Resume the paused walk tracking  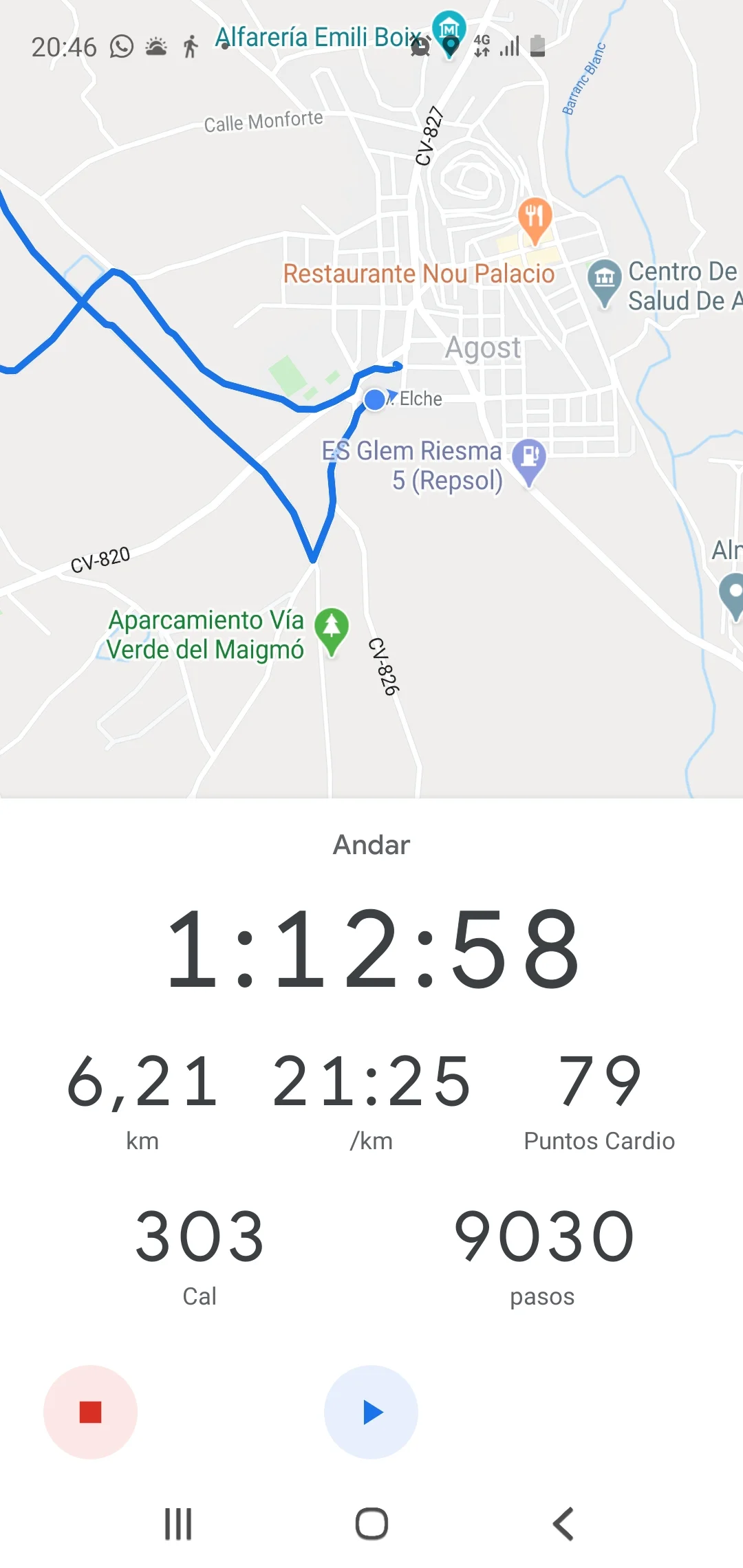371,1412
